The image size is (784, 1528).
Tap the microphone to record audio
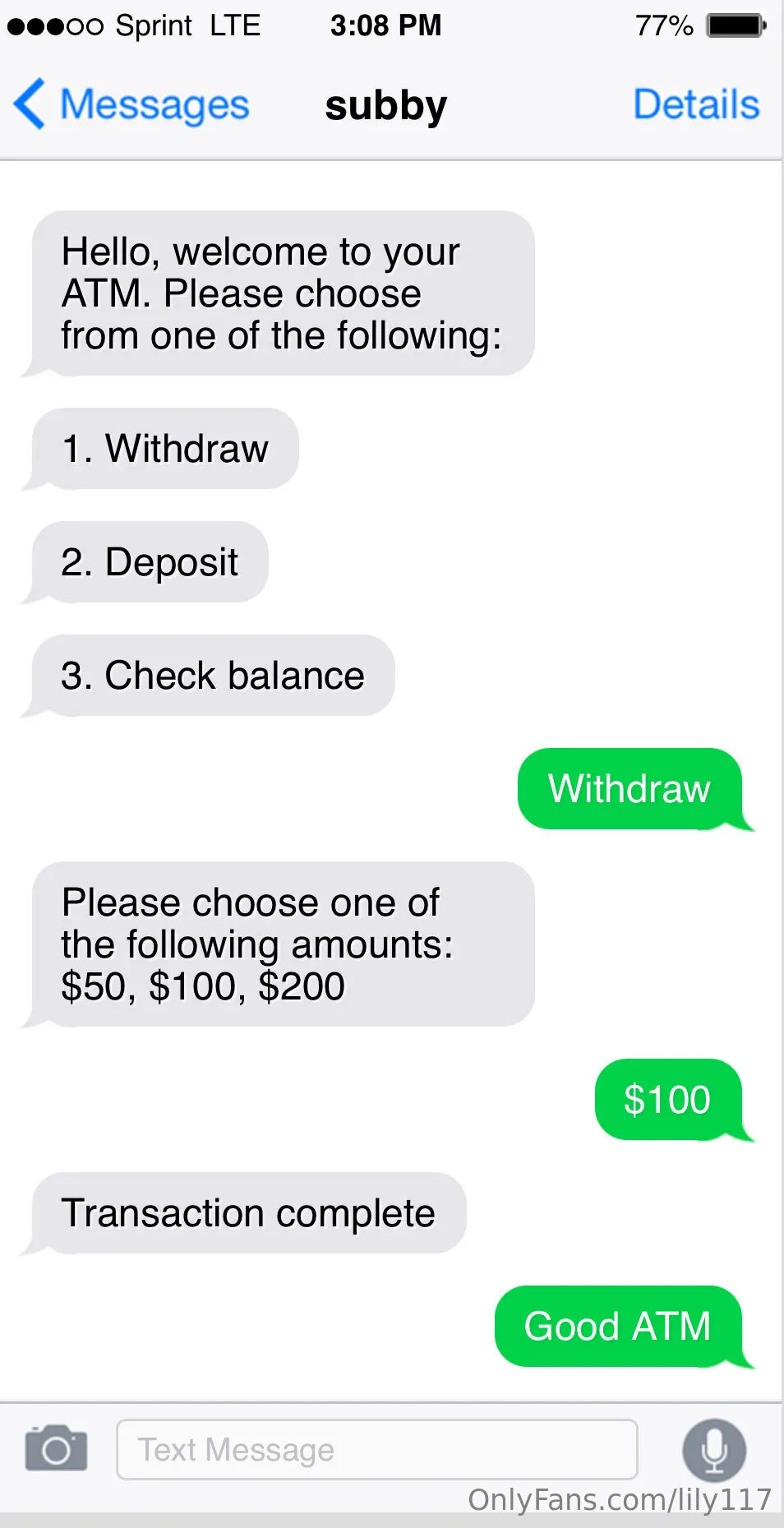(713, 1450)
